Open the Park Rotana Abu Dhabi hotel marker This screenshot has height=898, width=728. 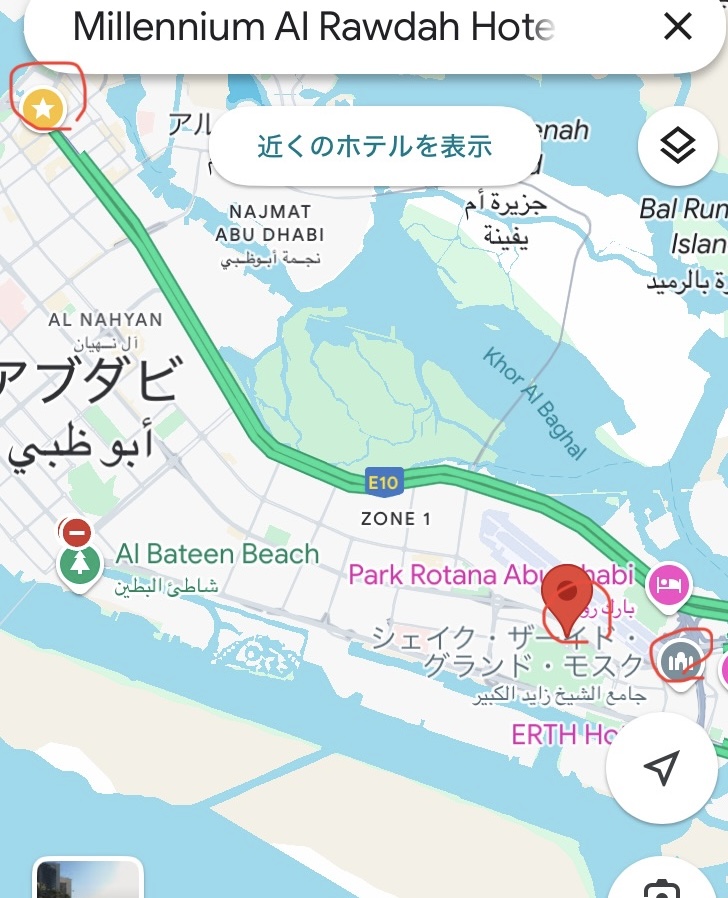[667, 584]
